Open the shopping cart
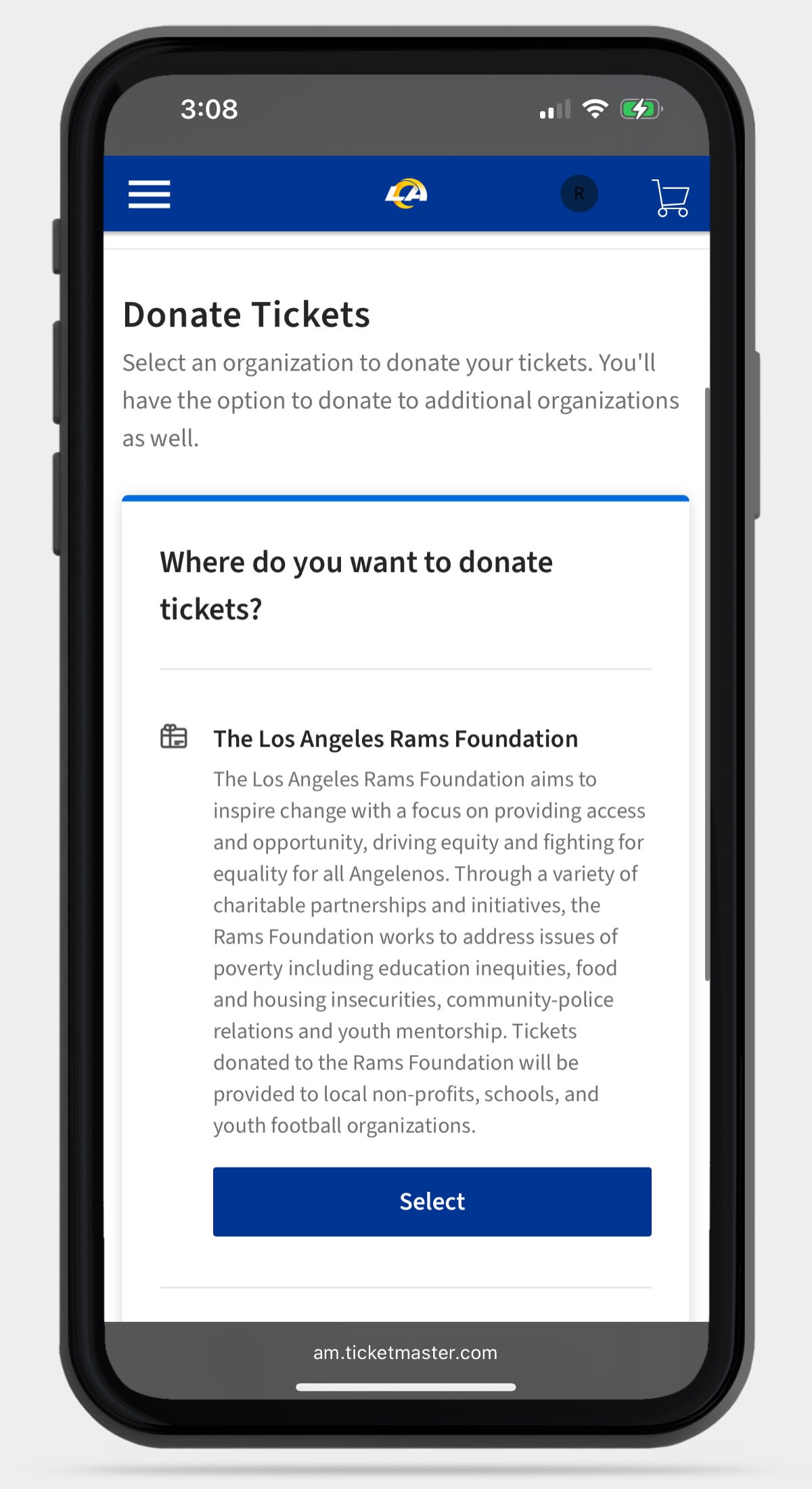 pos(670,197)
